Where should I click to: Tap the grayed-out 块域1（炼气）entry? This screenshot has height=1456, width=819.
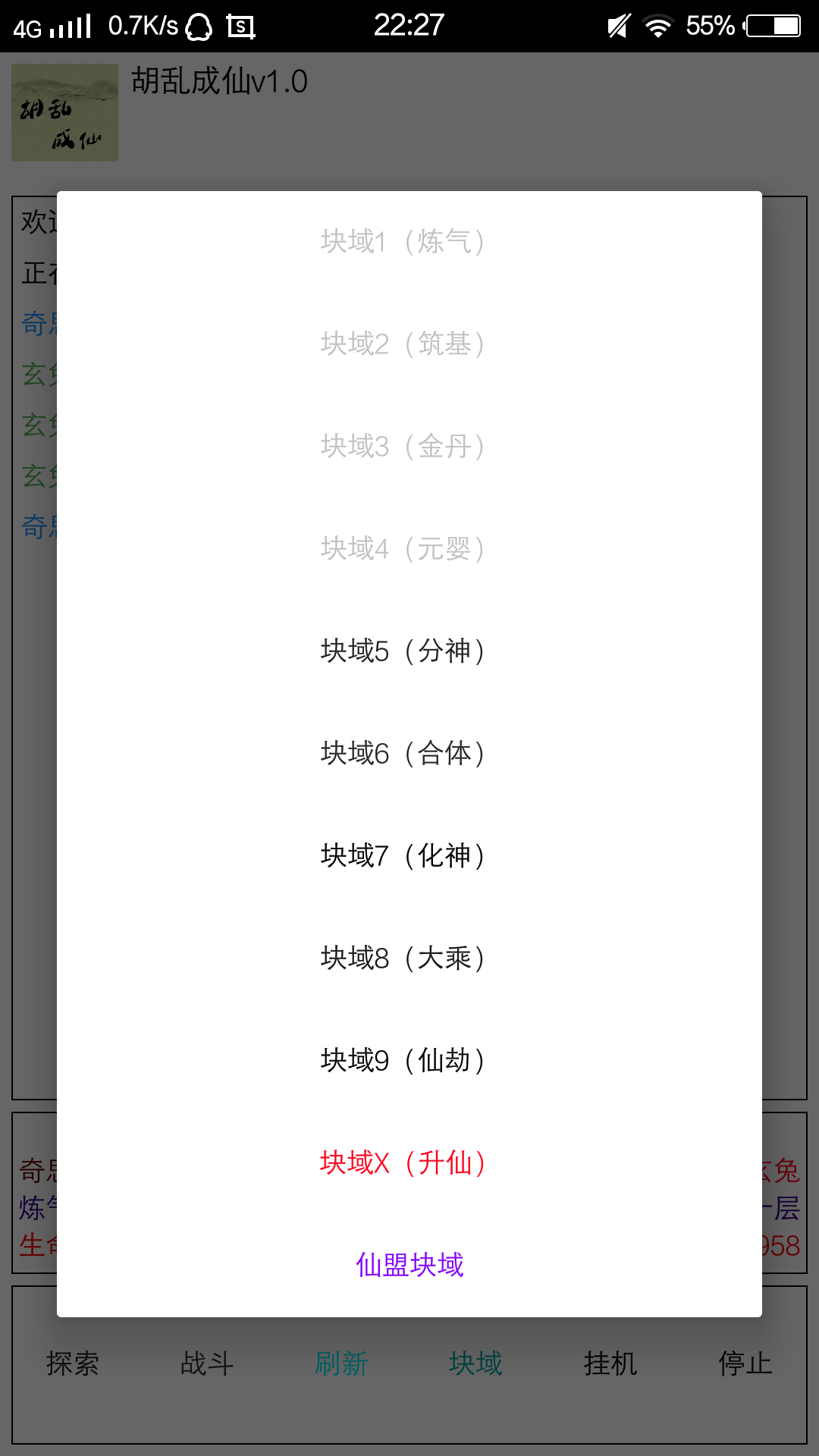coord(403,241)
